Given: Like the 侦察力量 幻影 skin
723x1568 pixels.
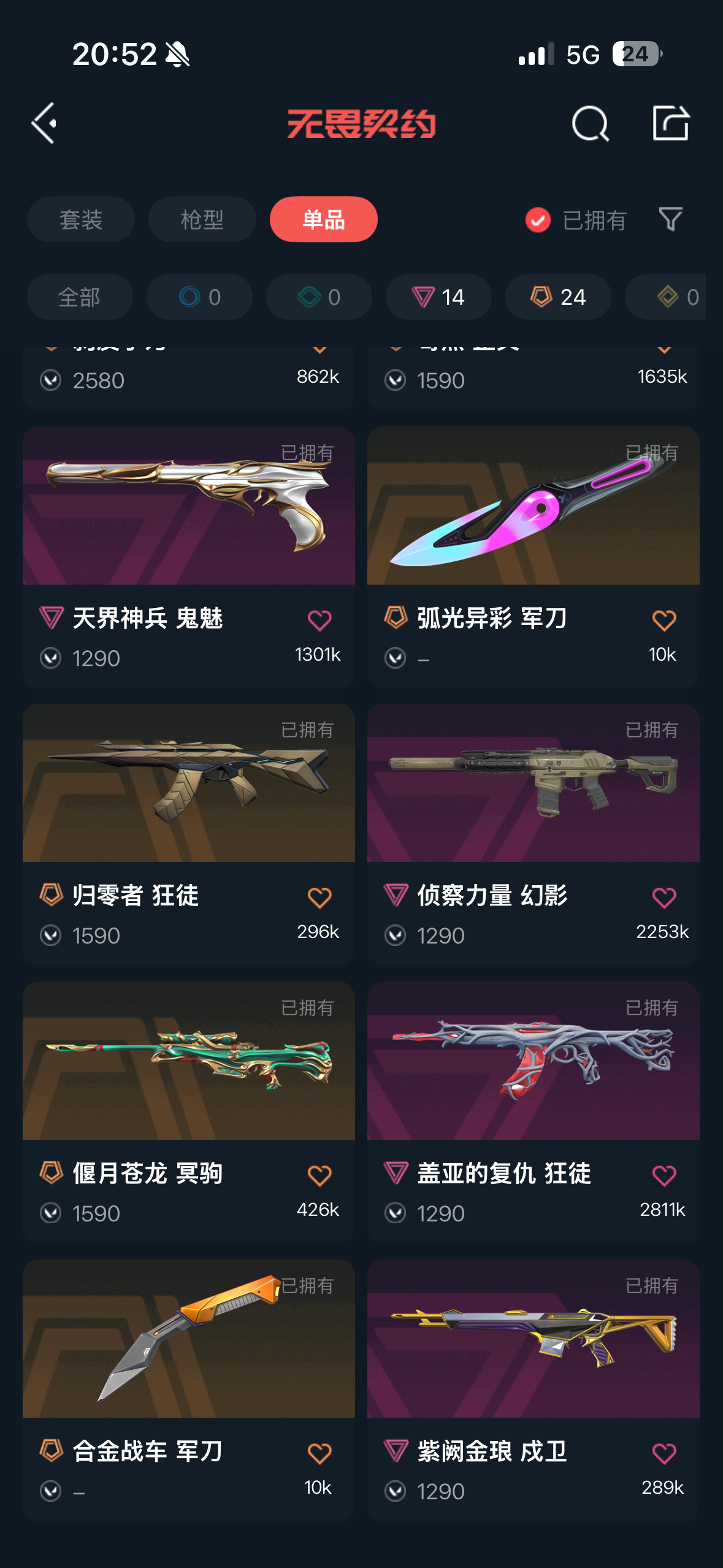Looking at the screenshot, I should [x=664, y=897].
